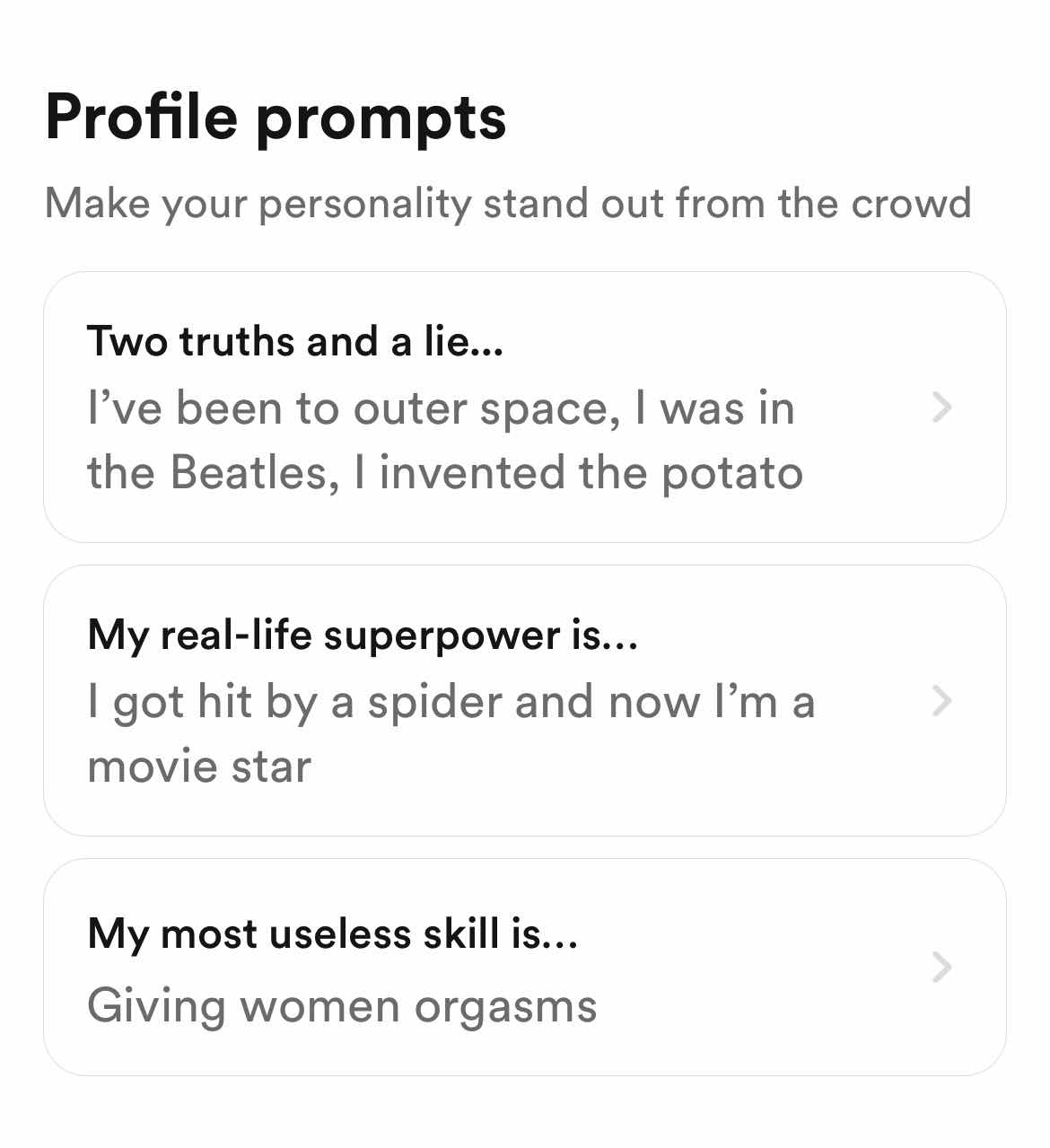Open the 'Two truths and a lie' prompt
Screen dimensions: 1050x1148
pos(525,407)
